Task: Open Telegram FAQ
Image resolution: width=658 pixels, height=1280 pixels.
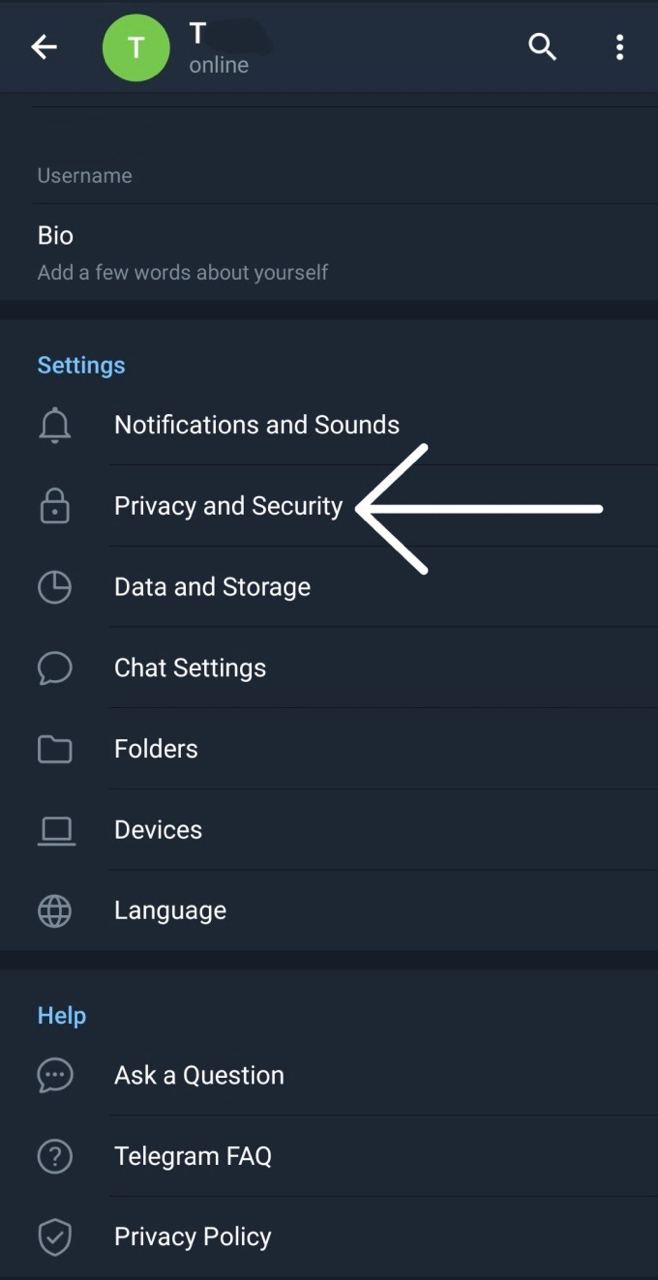Action: tap(329, 1156)
